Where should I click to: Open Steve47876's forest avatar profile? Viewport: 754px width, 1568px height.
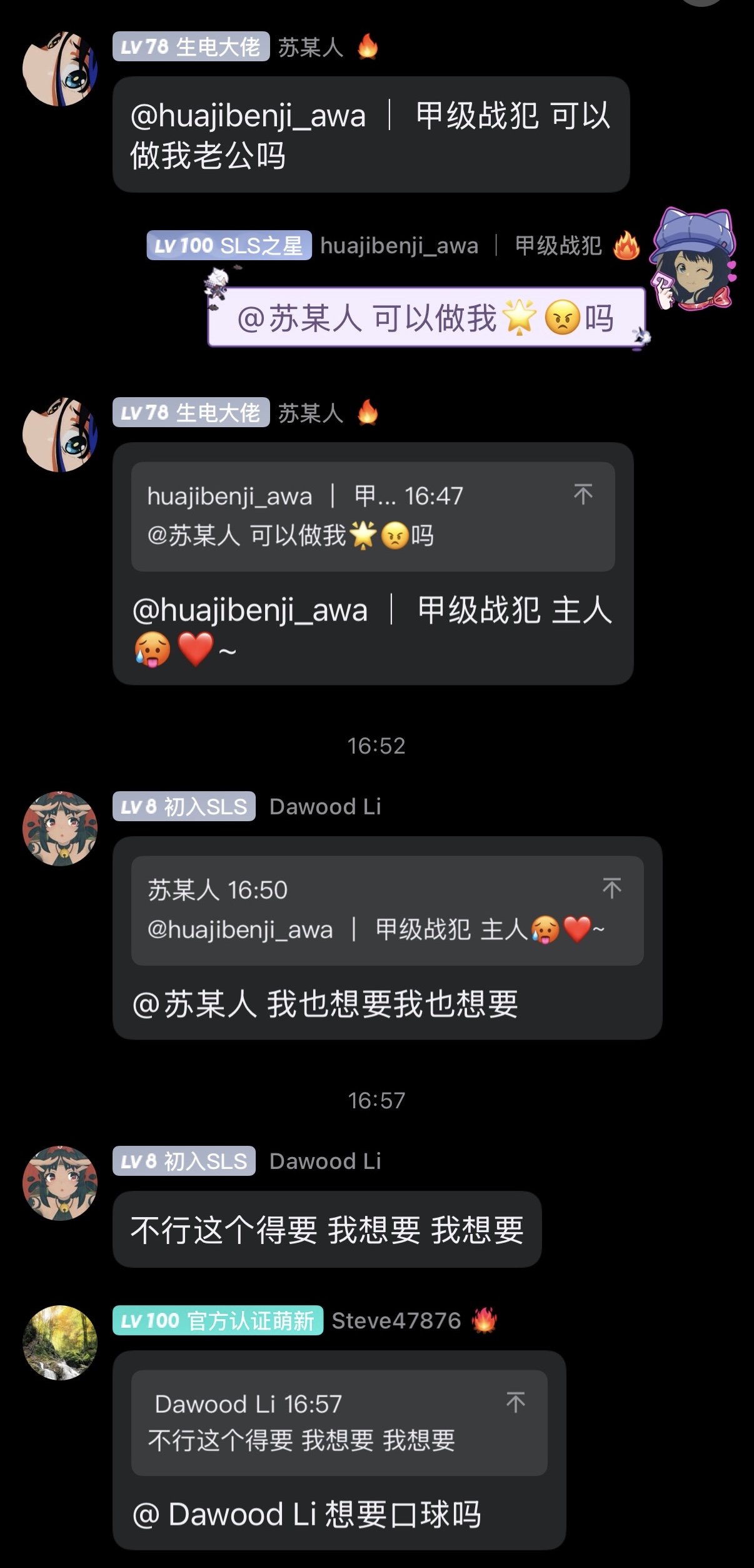click(60, 1343)
